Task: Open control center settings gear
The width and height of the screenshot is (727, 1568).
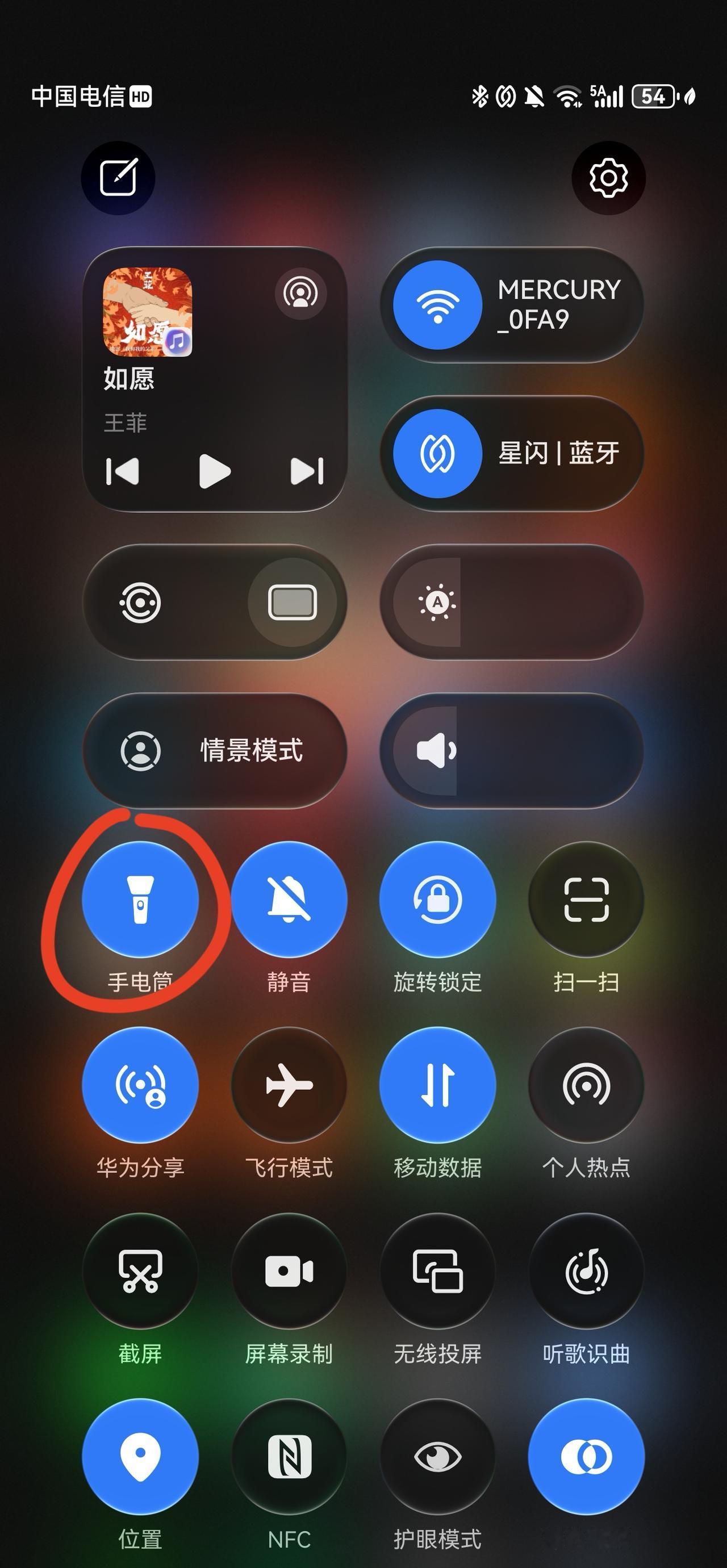Action: 609,177
